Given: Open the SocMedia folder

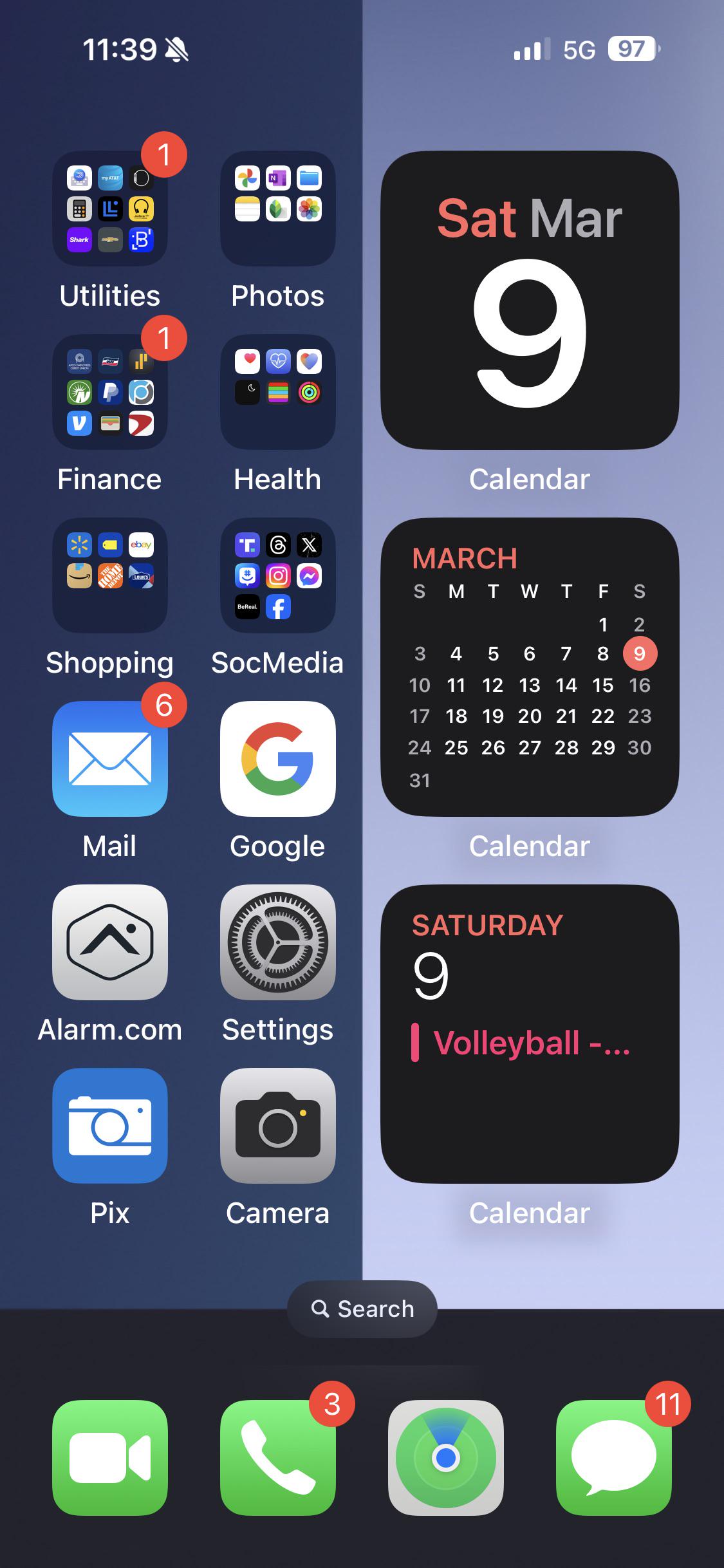Looking at the screenshot, I should pos(277,575).
